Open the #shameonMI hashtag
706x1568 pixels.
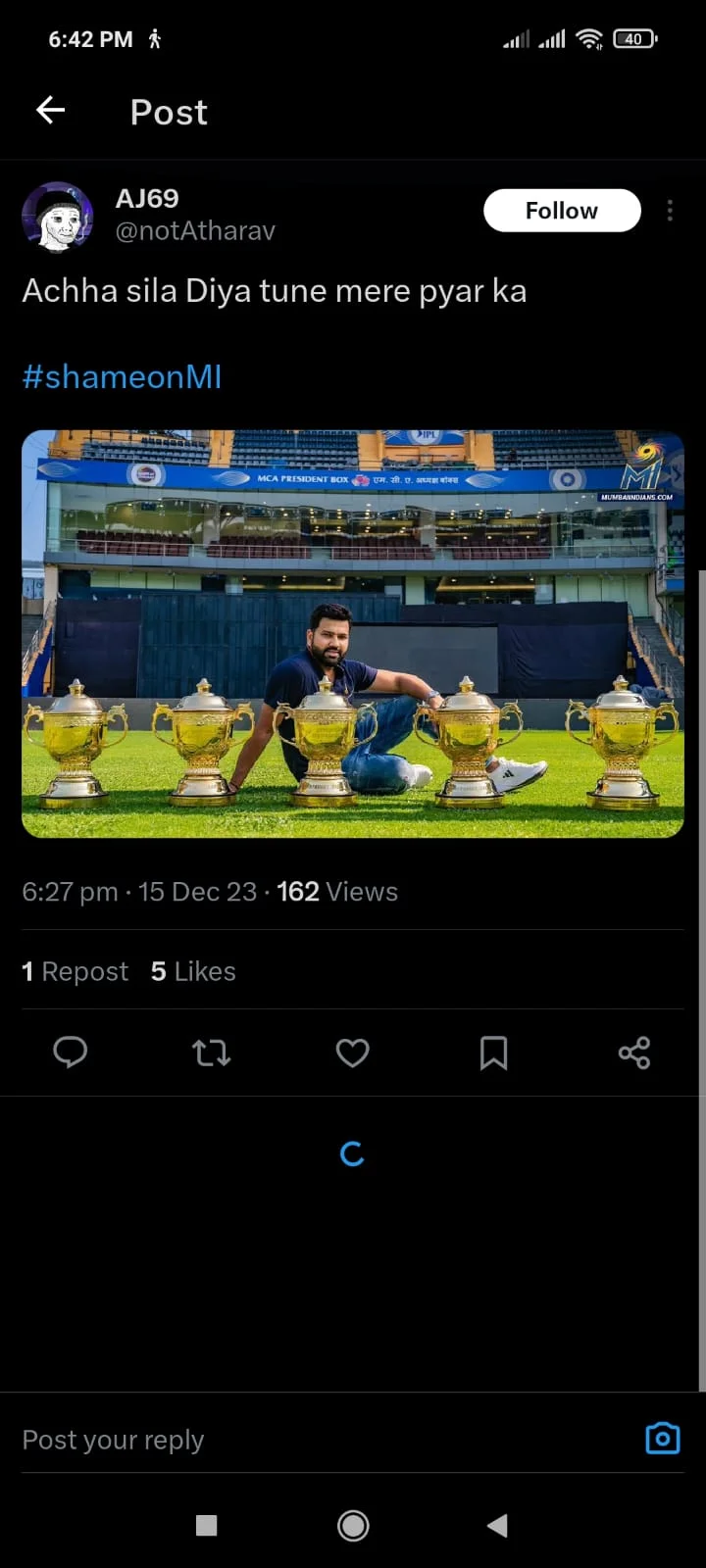point(122,376)
